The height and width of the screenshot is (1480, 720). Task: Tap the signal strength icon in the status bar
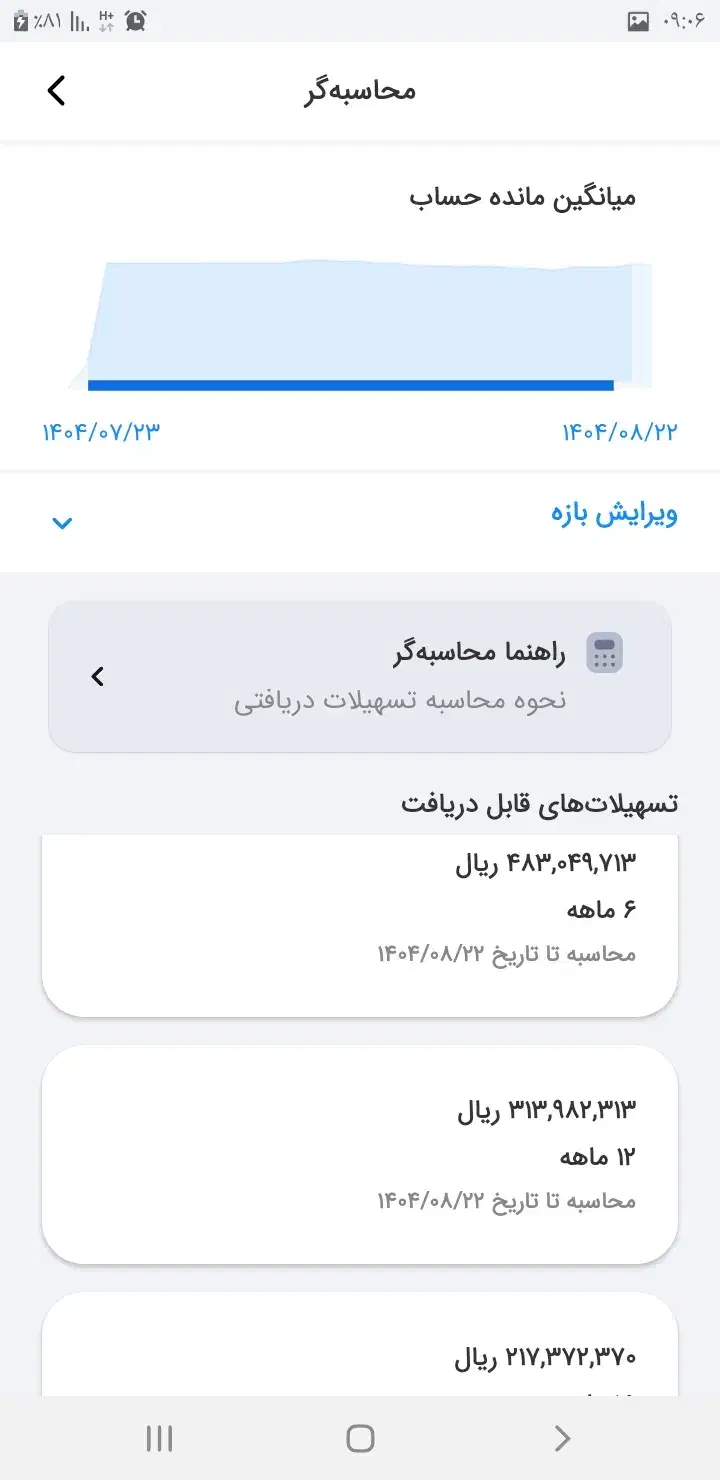point(78,20)
